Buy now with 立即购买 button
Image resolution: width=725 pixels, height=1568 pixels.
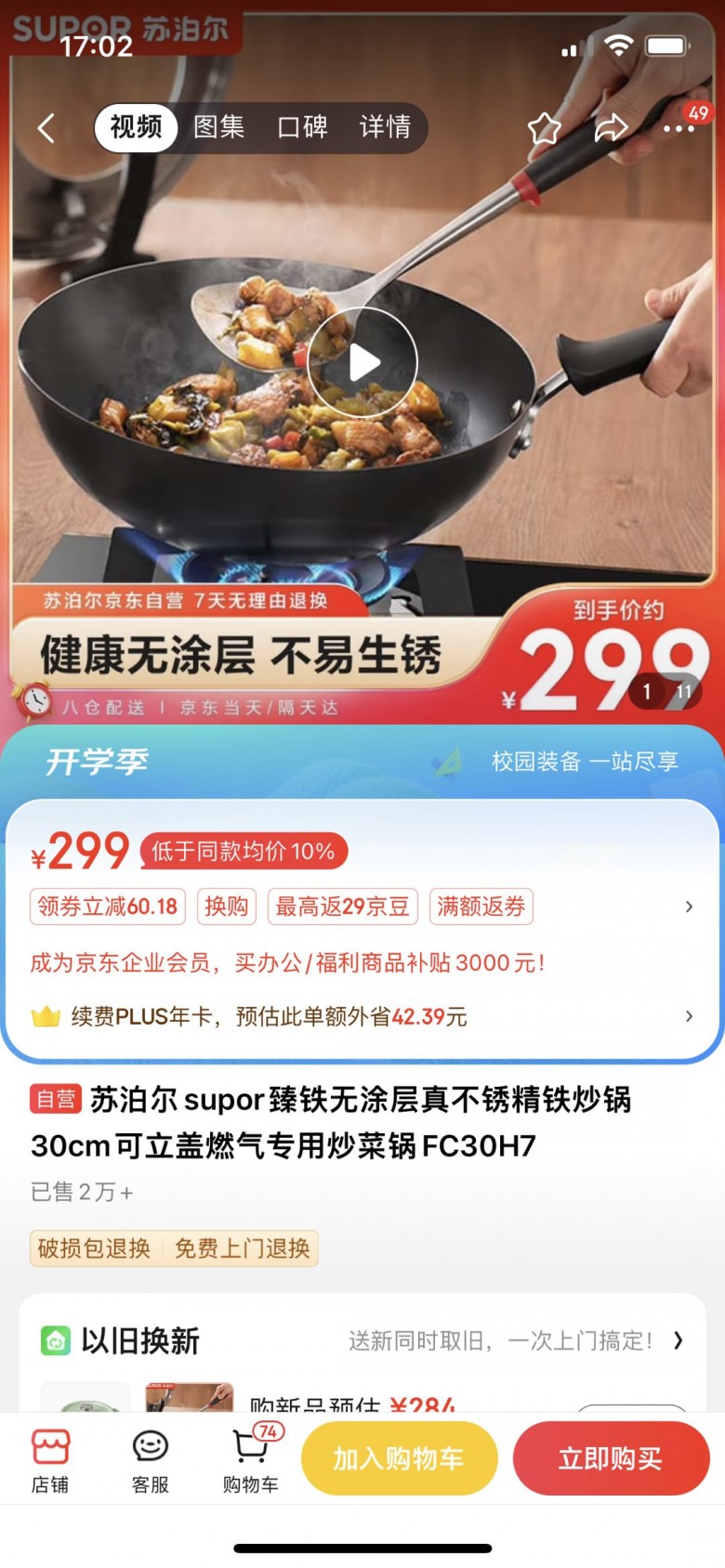[x=611, y=1458]
